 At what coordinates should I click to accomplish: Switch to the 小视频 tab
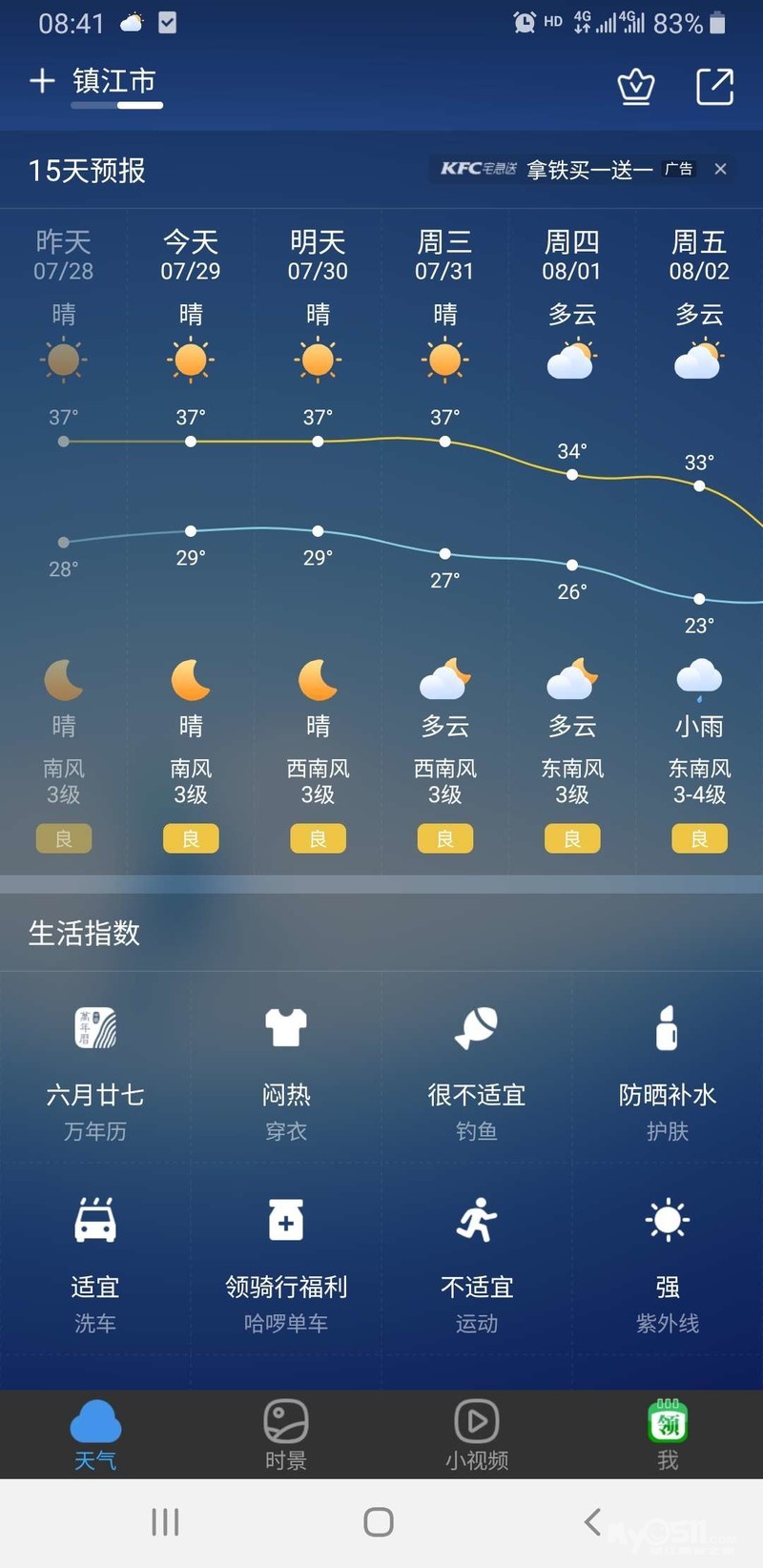[x=477, y=1434]
